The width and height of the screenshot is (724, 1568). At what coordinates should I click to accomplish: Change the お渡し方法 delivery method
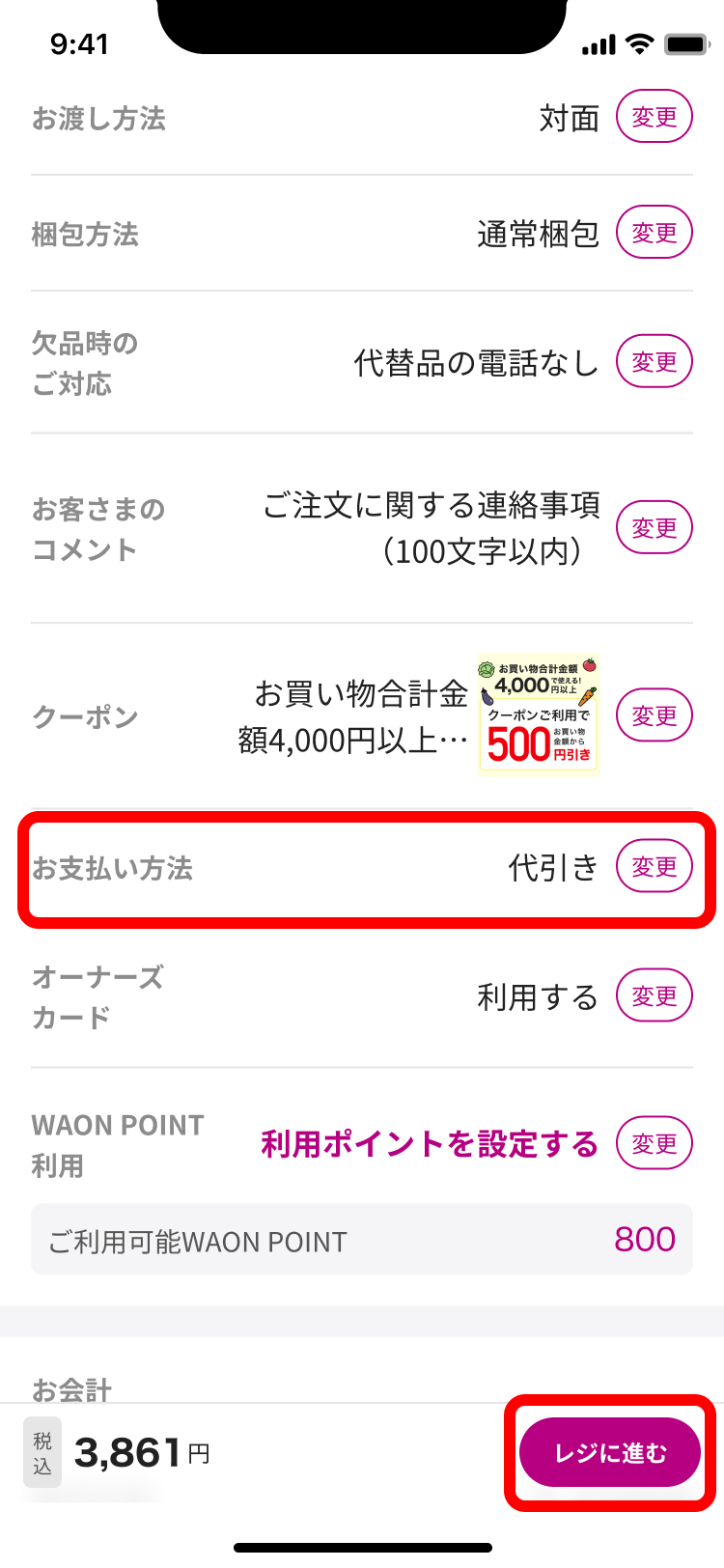(x=654, y=117)
